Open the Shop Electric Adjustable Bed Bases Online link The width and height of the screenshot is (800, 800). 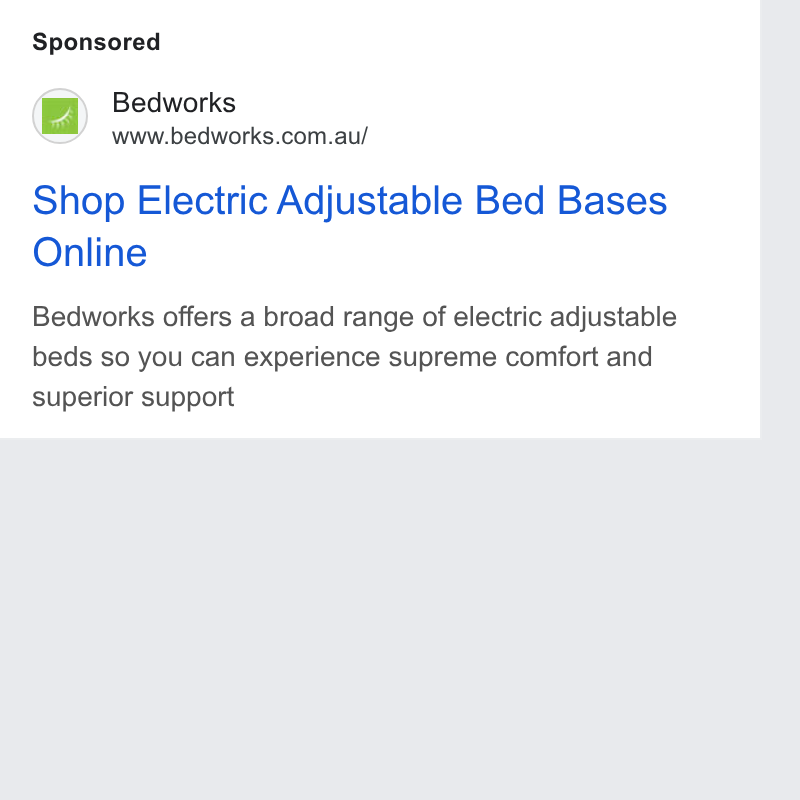349,226
